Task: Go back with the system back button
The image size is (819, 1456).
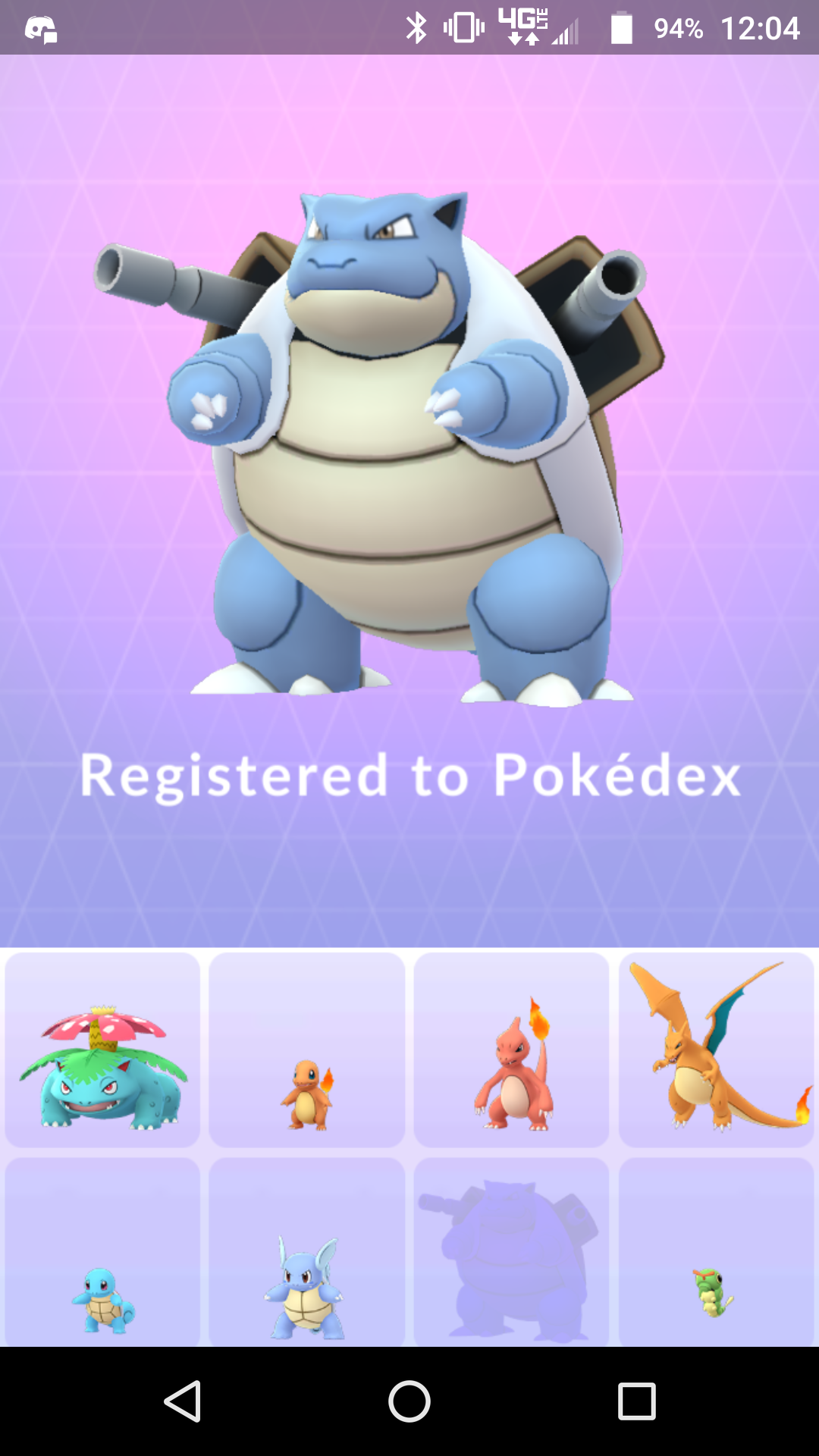Action: [183, 1401]
